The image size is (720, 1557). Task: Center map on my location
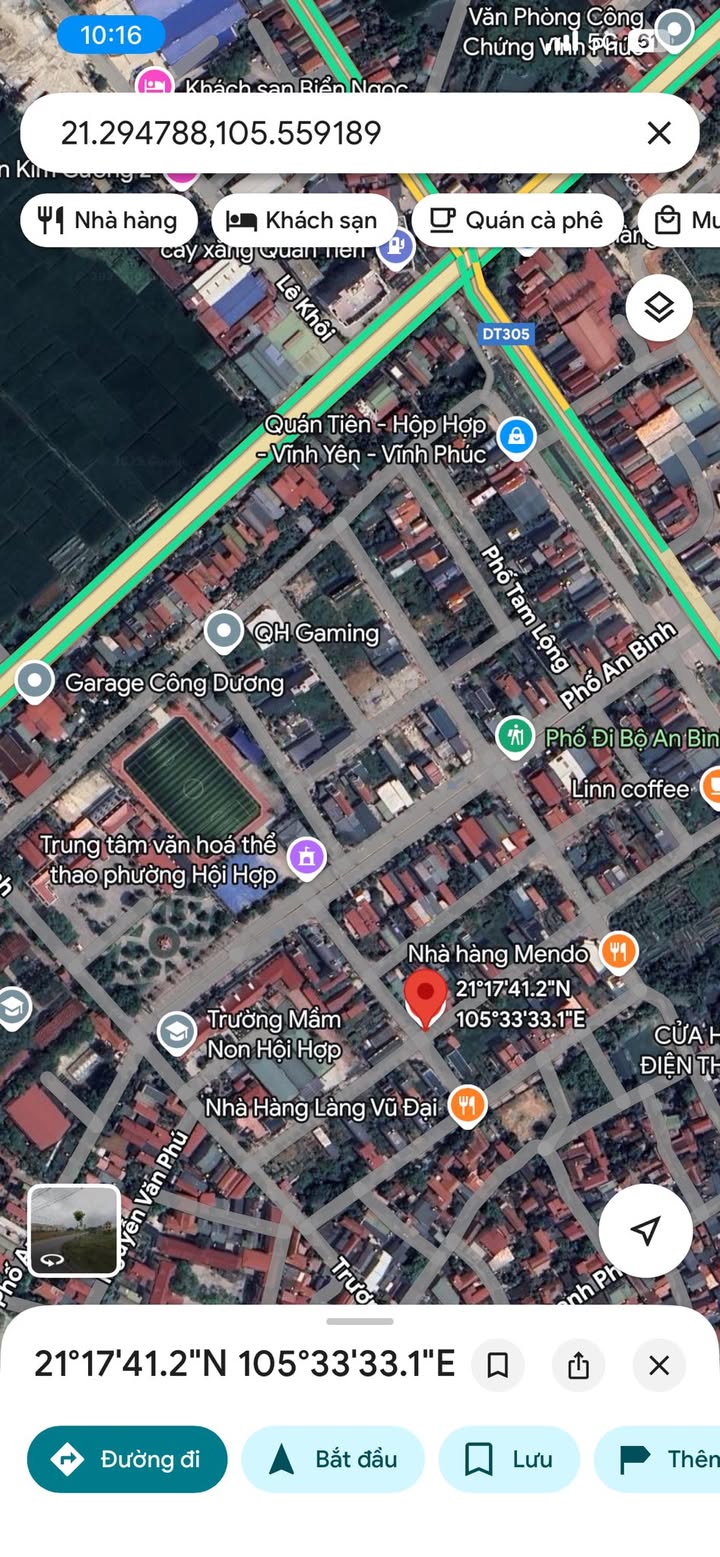[x=646, y=1231]
